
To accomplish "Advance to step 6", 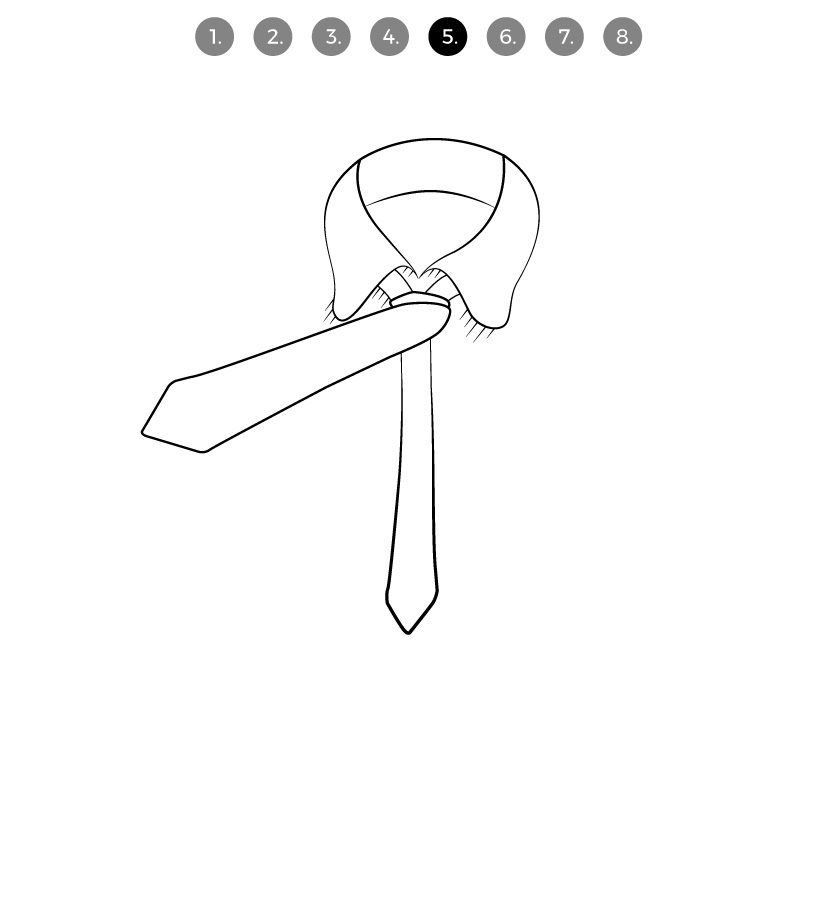I will point(506,37).
